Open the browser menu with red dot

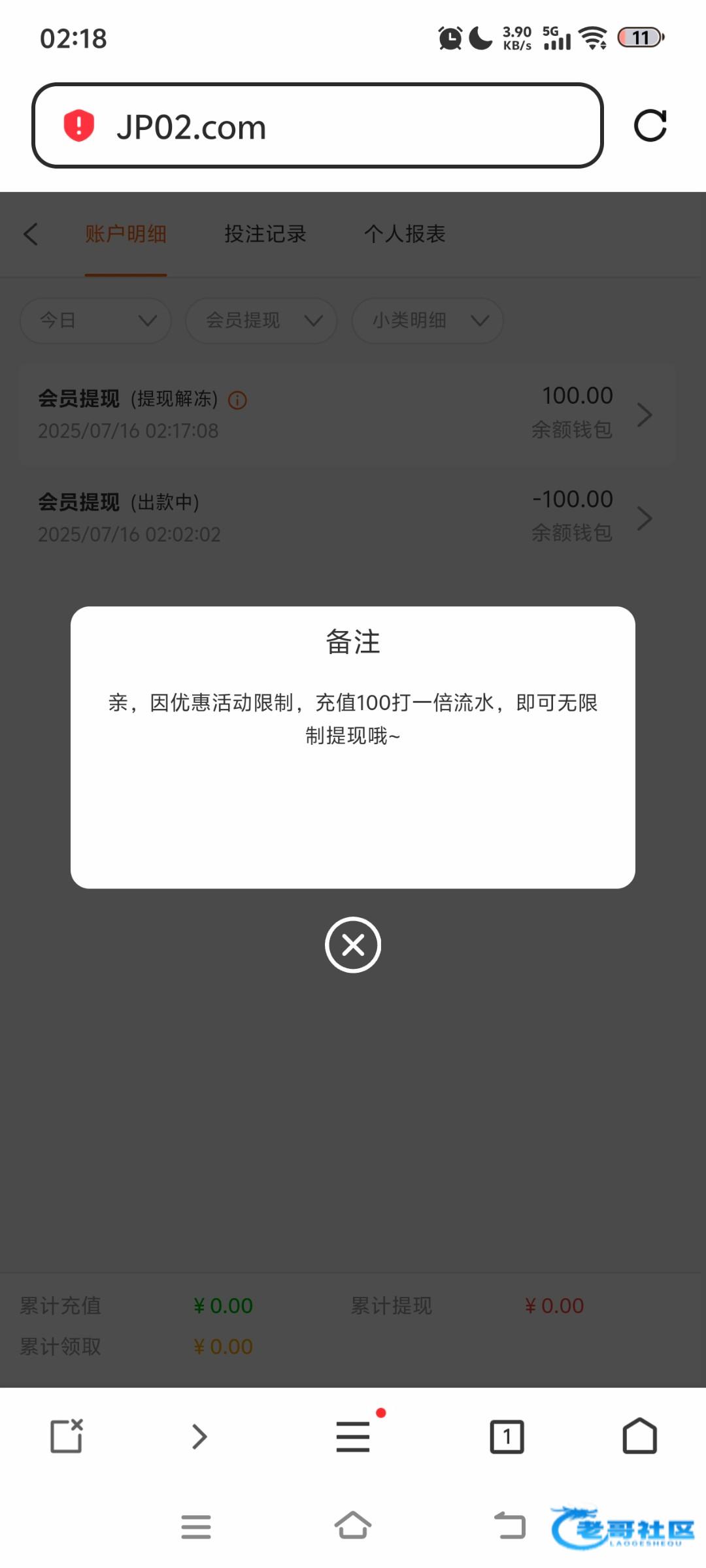[x=354, y=1436]
